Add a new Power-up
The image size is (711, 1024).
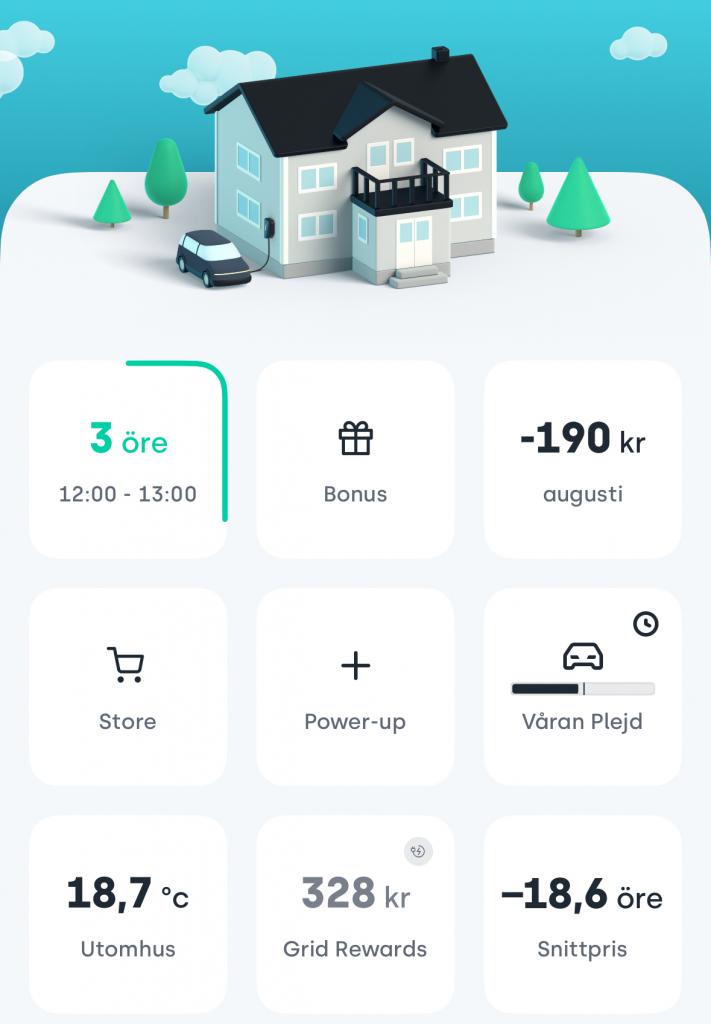click(355, 686)
